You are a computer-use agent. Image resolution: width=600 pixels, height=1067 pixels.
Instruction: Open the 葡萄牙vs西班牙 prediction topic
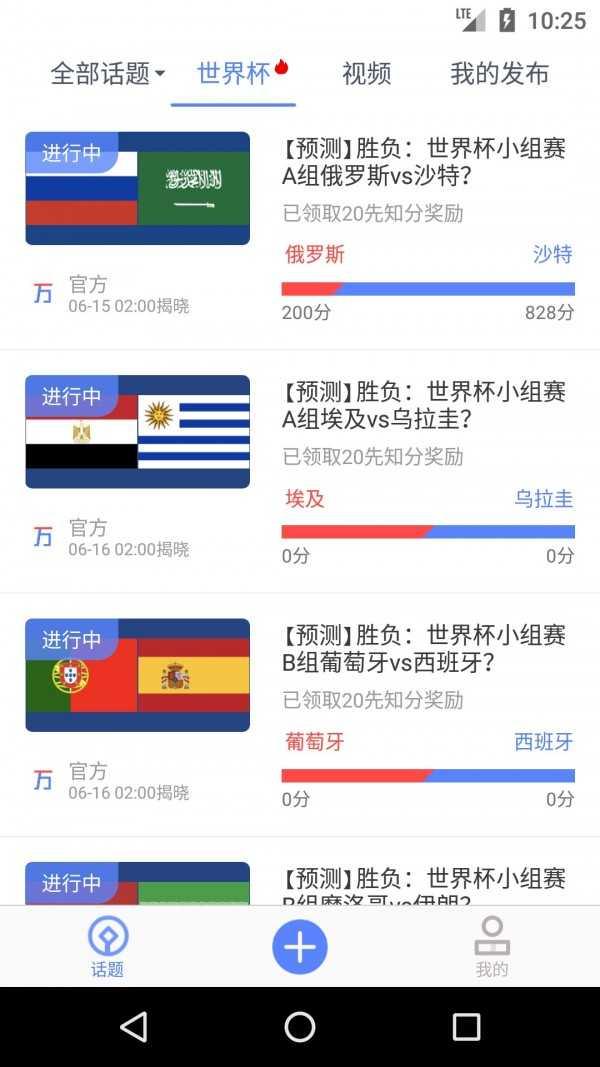tap(424, 648)
